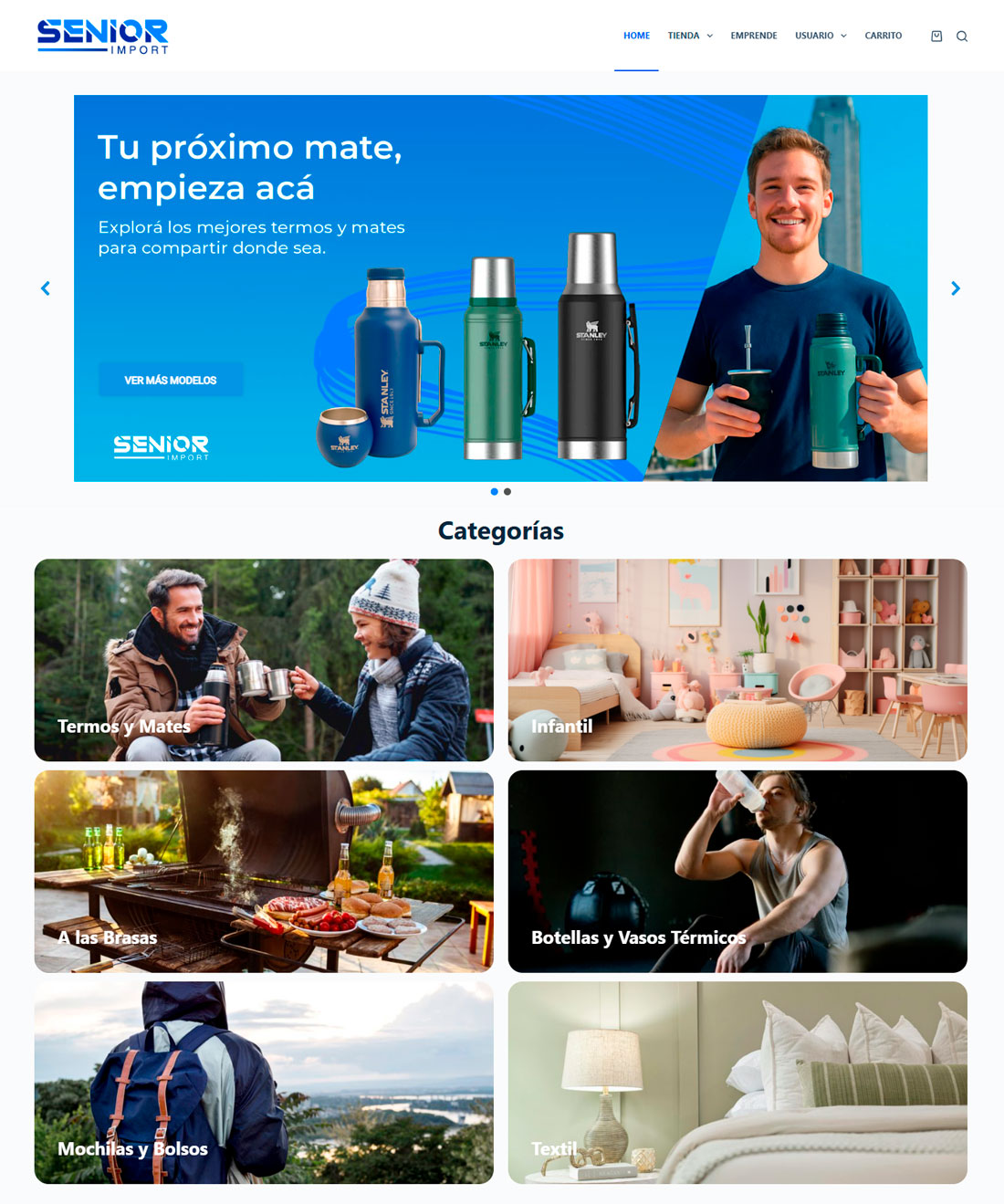The width and height of the screenshot is (1004, 1204).
Task: Open the Textil category
Action: (737, 1083)
